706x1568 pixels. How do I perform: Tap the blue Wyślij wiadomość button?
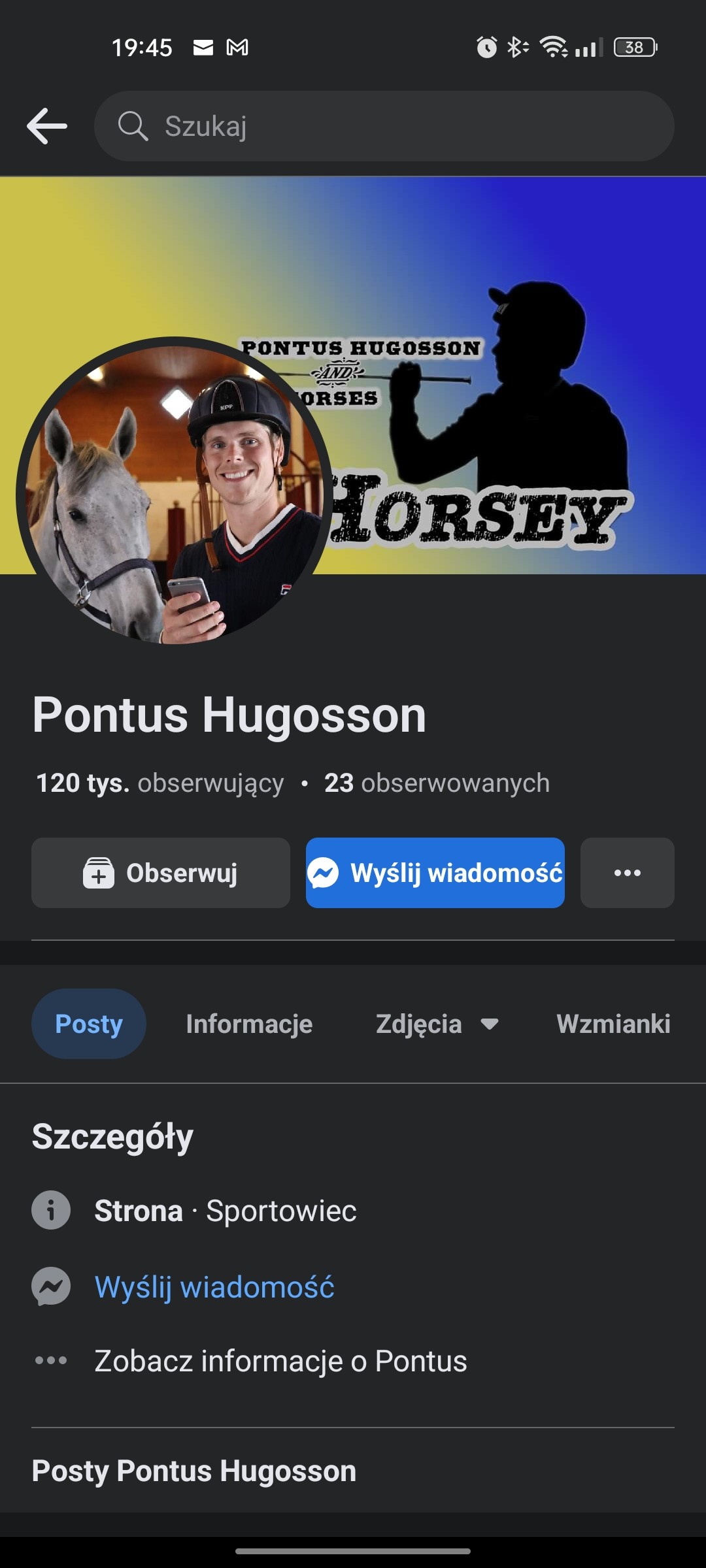click(435, 873)
